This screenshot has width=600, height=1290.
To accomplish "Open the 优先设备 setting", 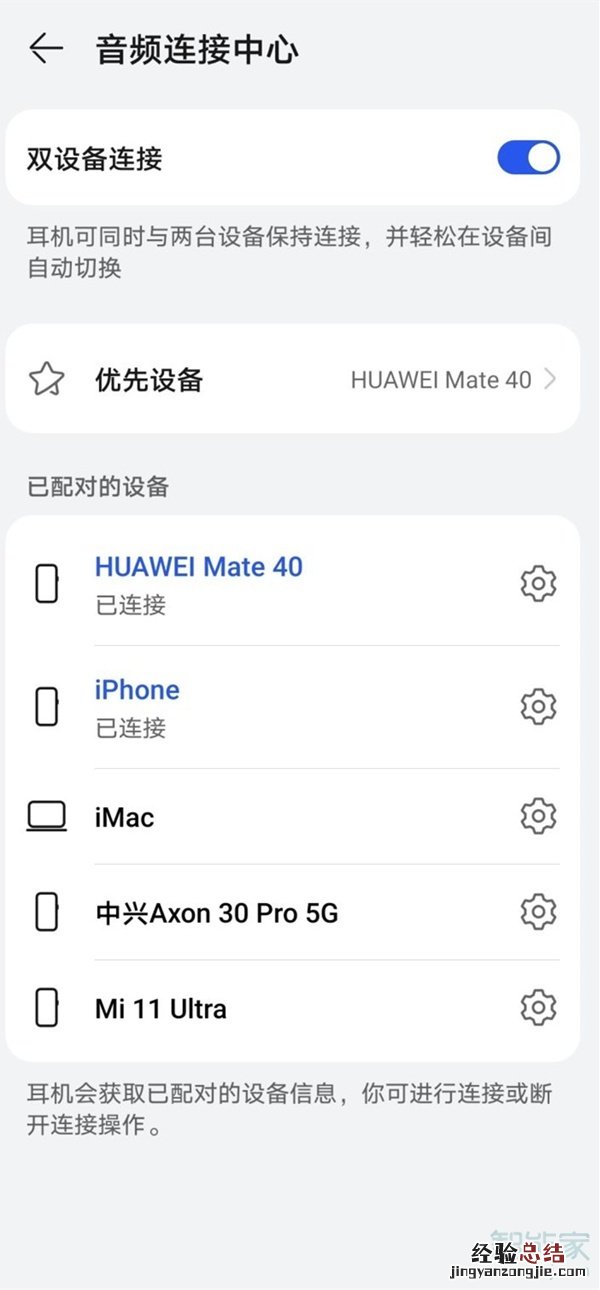I will point(292,380).
